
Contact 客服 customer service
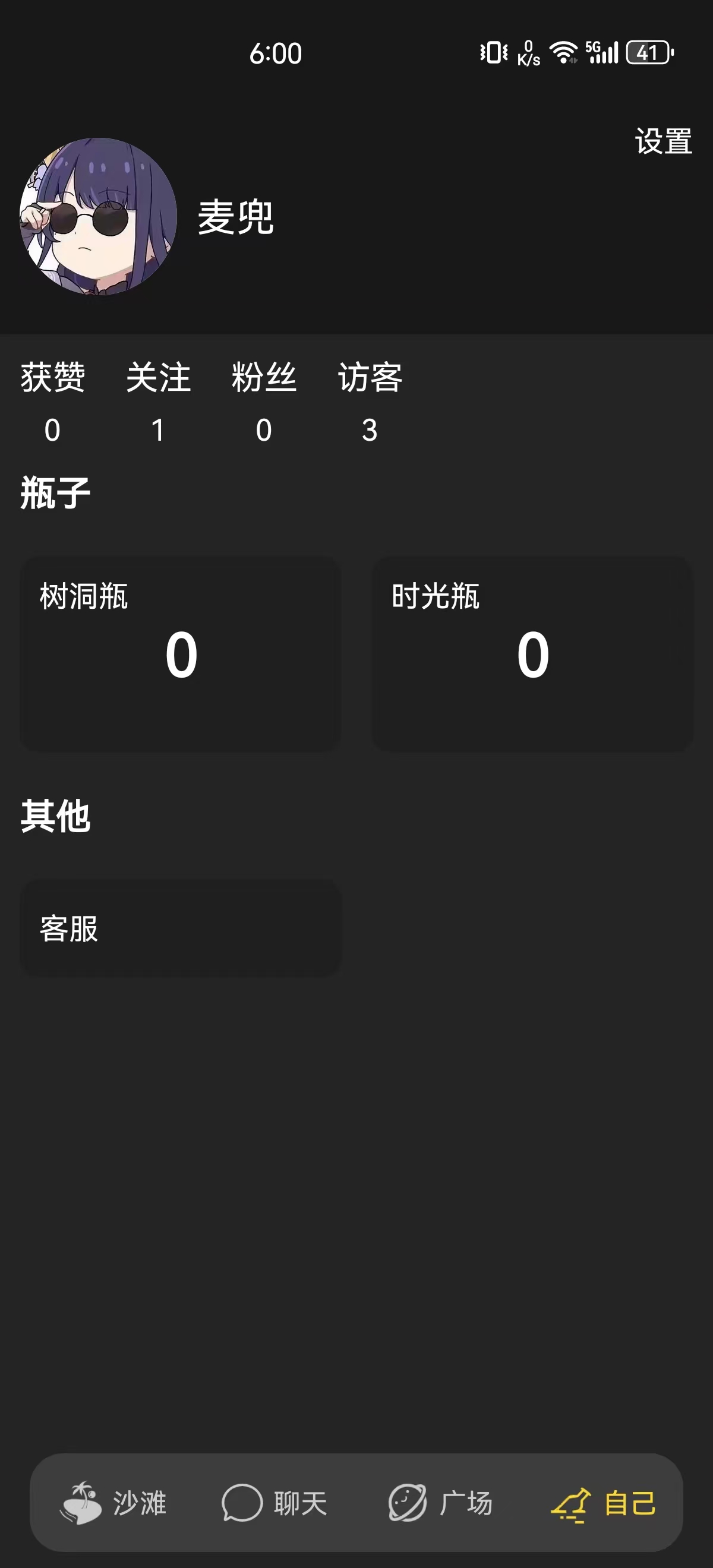tap(181, 928)
